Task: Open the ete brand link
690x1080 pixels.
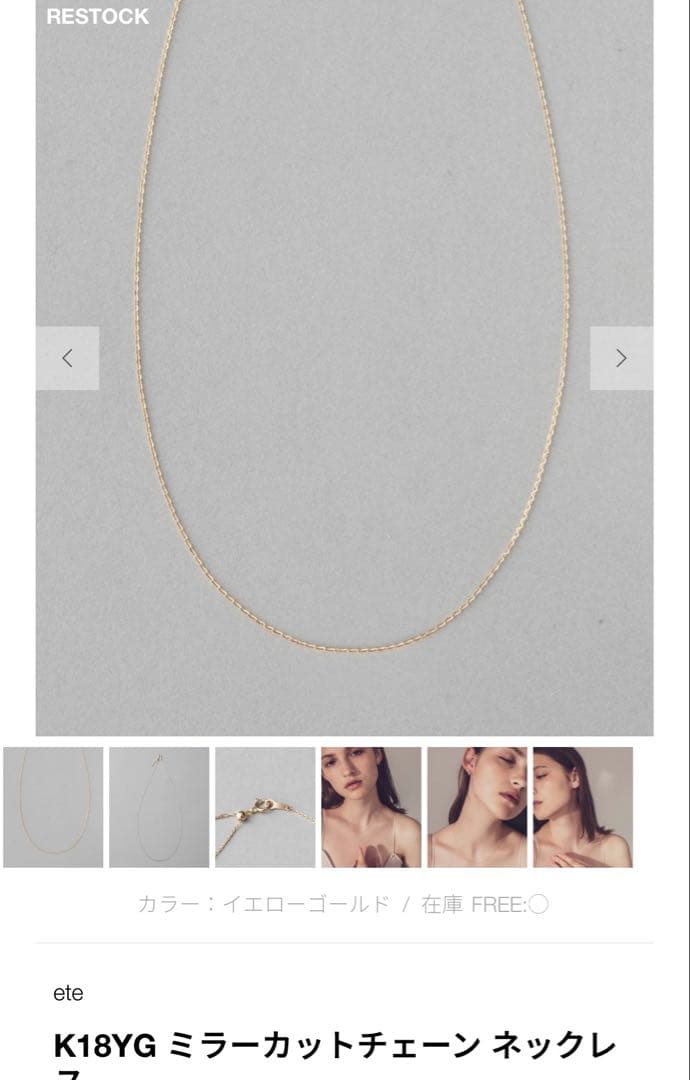Action: (x=68, y=993)
